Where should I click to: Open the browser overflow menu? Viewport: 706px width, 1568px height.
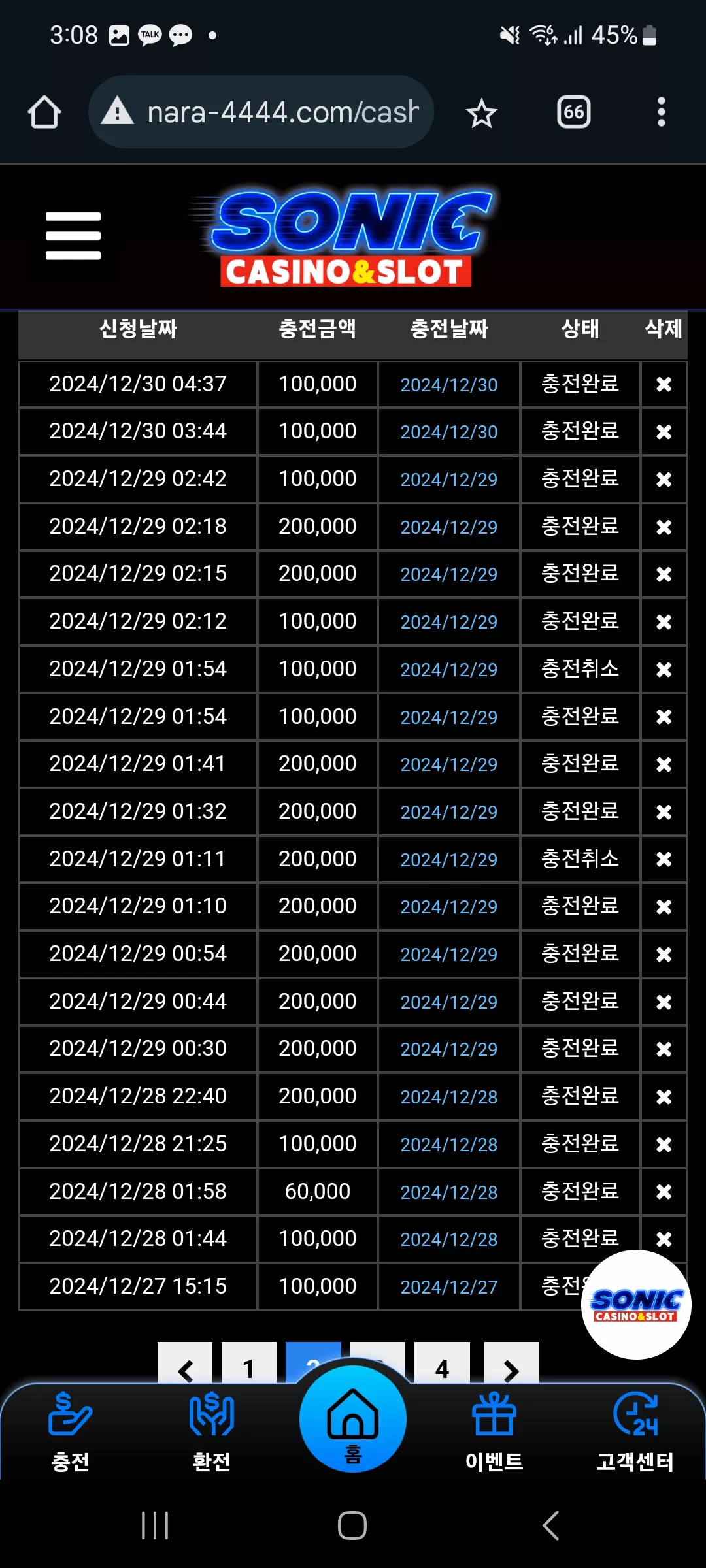[x=662, y=112]
